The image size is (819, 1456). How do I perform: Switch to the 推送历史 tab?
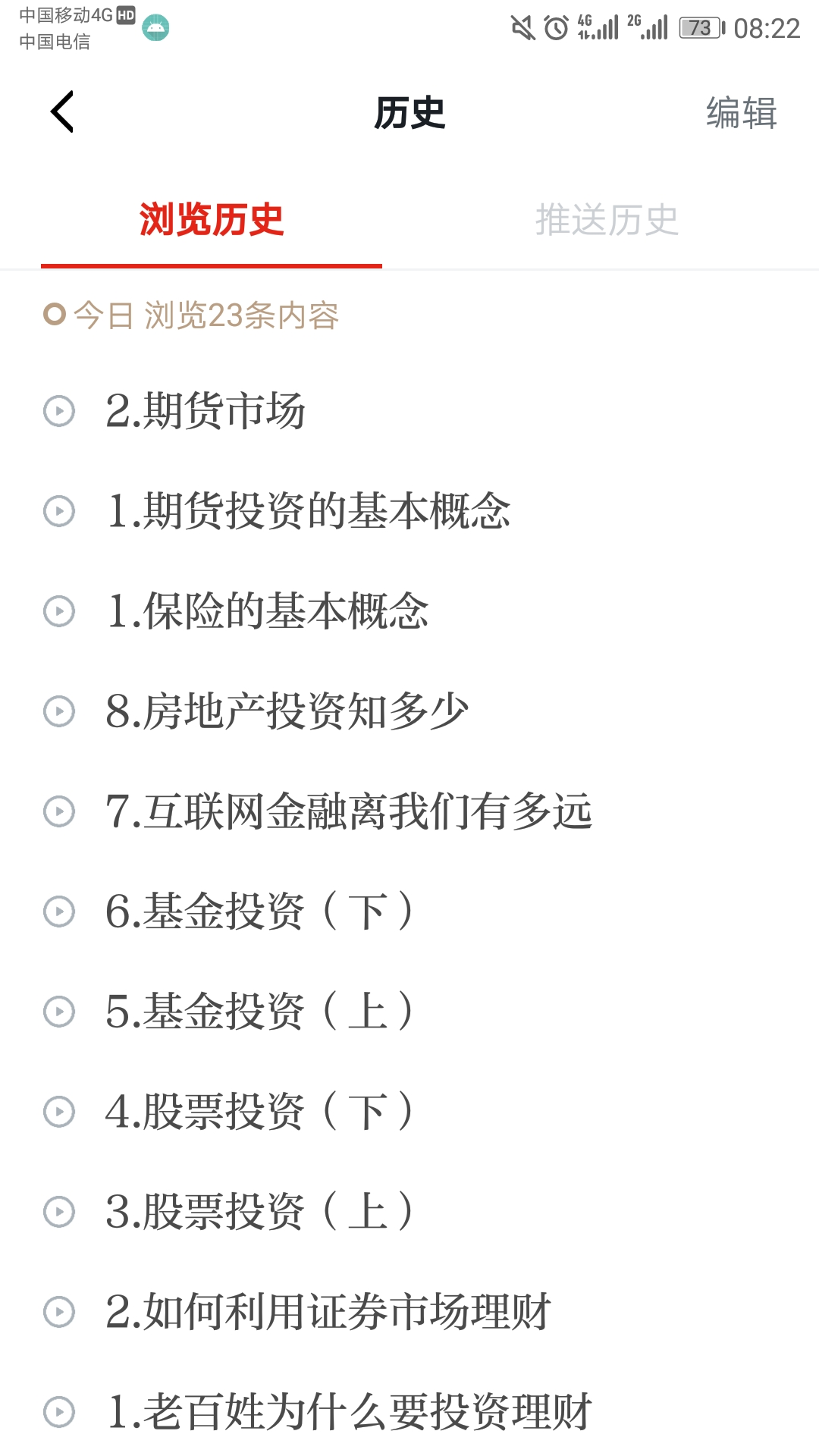[607, 220]
